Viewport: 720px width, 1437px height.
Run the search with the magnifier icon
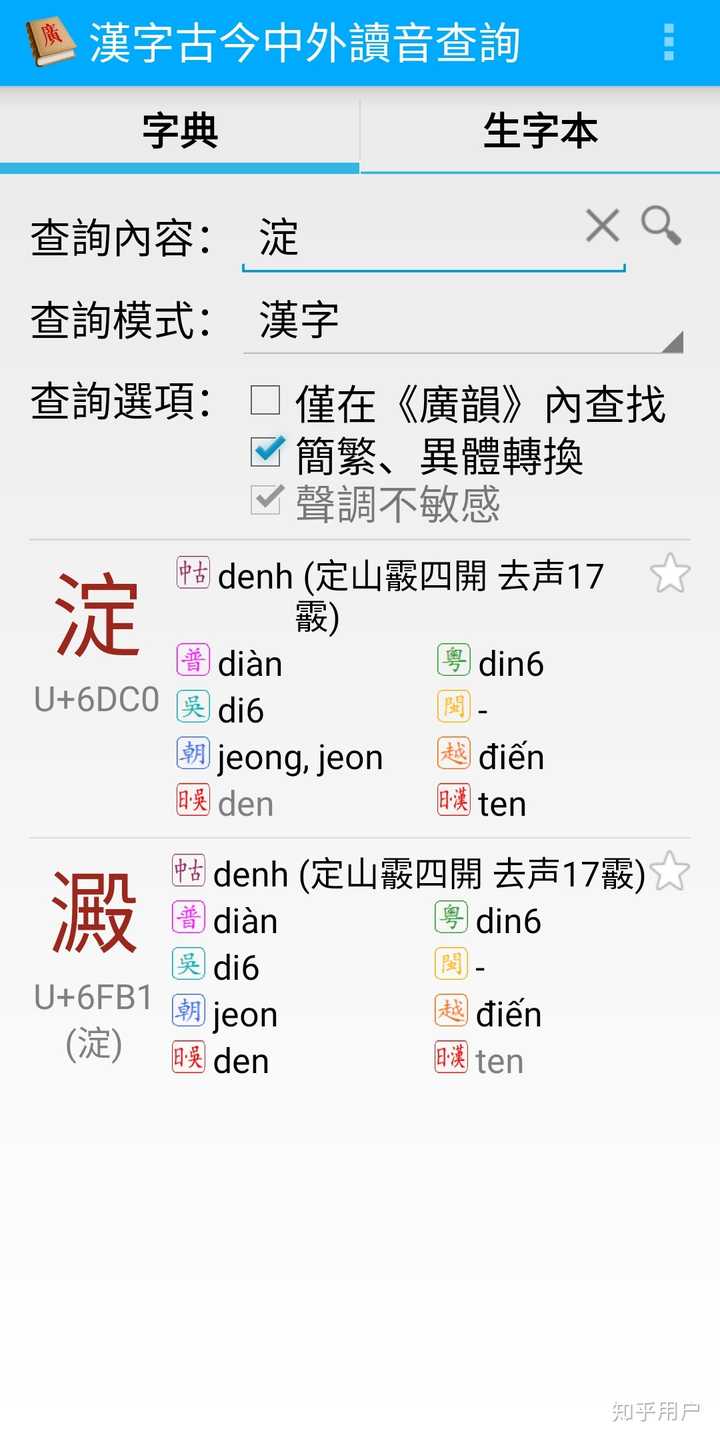pyautogui.click(x=661, y=226)
